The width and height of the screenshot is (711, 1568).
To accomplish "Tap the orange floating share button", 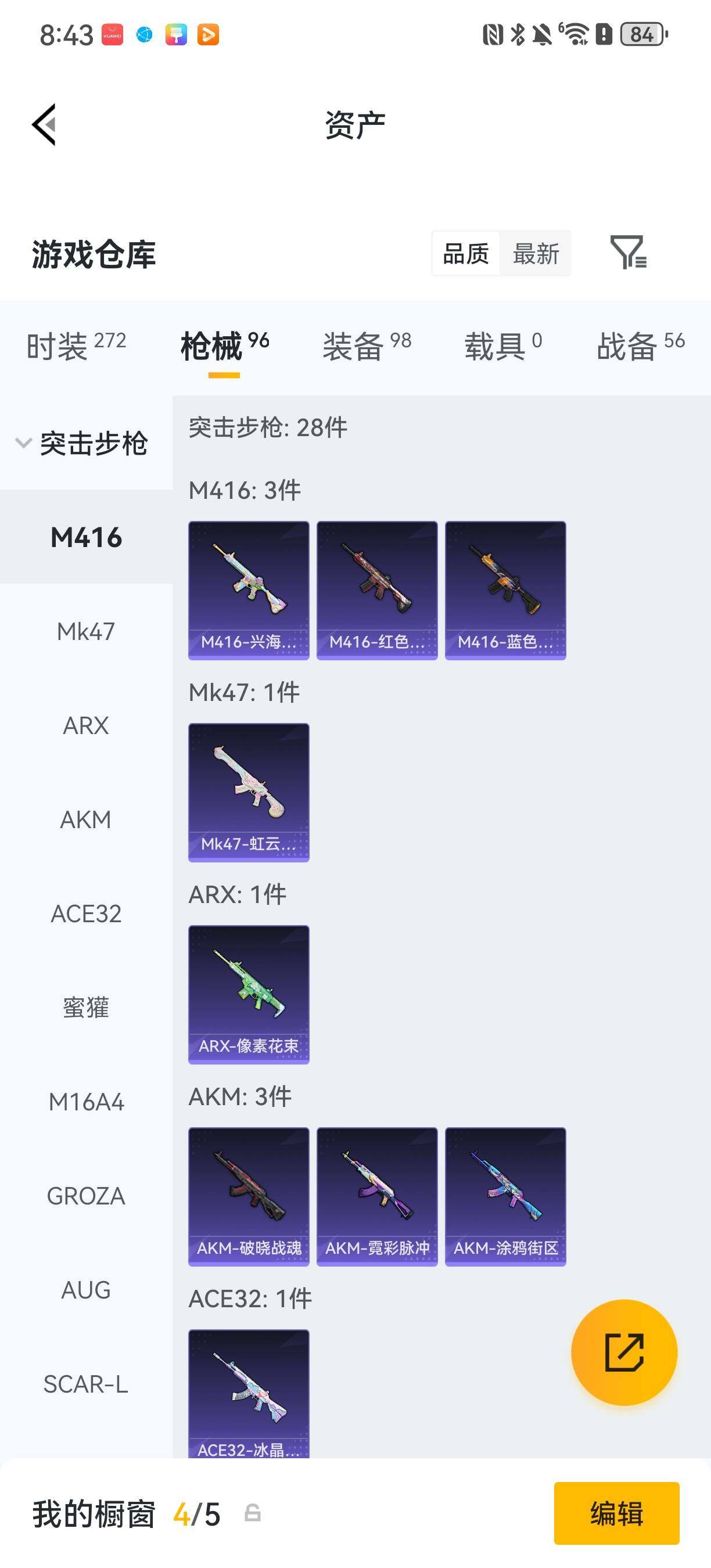I will (624, 1352).
